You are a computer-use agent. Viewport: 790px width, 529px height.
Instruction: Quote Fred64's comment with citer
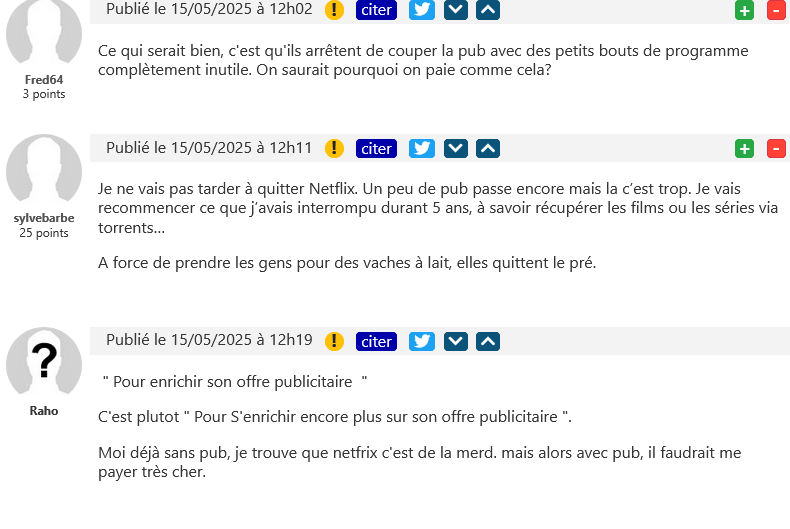click(x=377, y=10)
